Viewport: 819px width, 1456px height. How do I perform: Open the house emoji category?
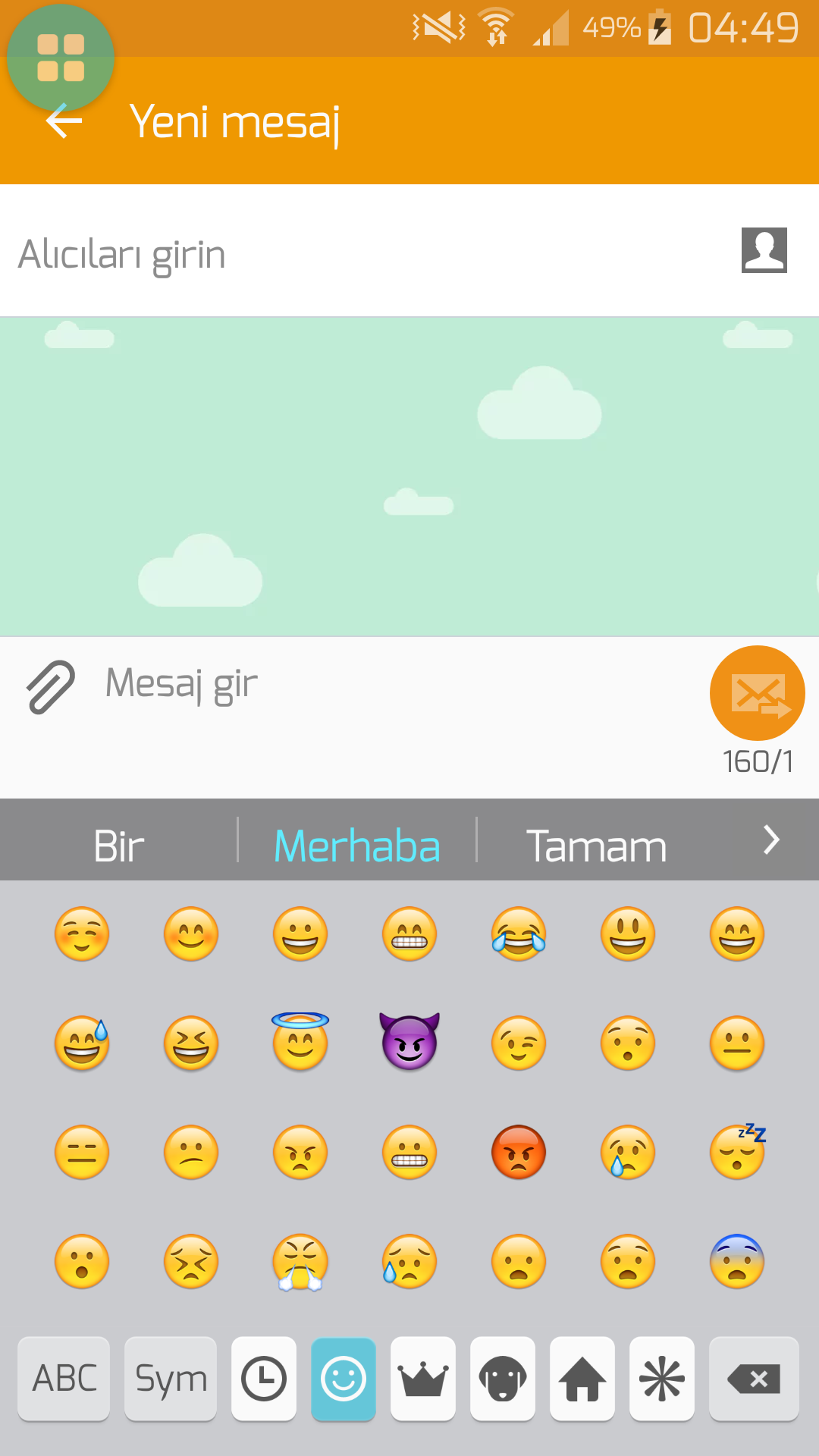[582, 1379]
